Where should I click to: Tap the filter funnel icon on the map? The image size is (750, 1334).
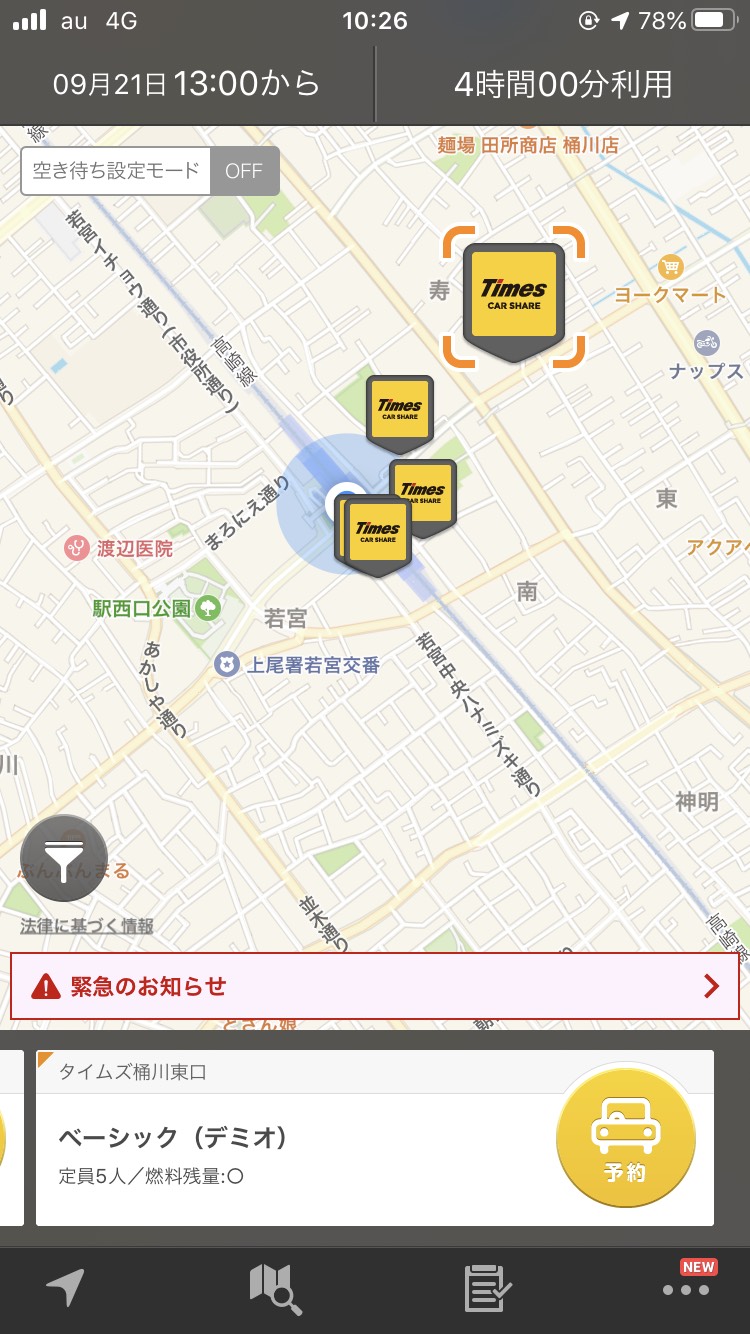pyautogui.click(x=64, y=858)
